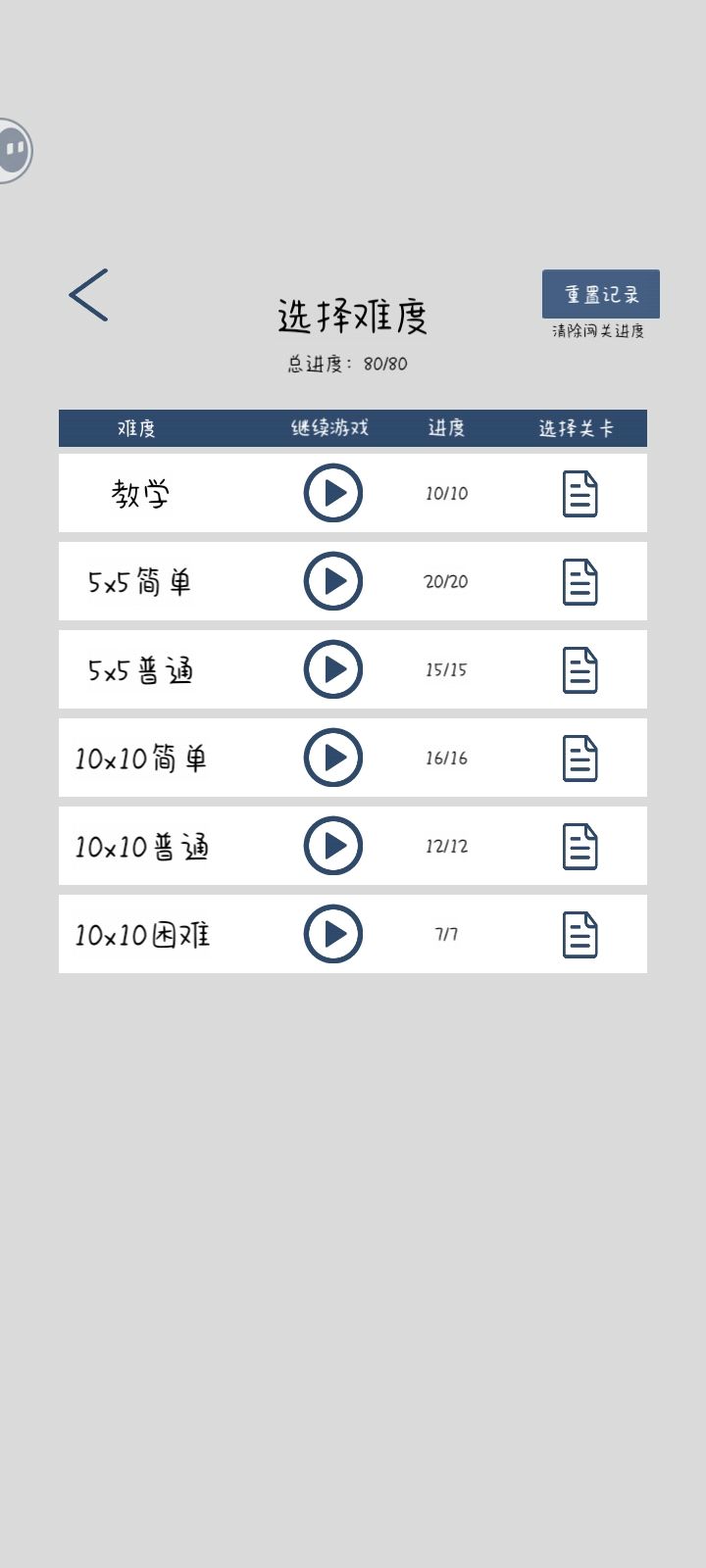Go back using the arrow
706x1568 pixels.
(x=88, y=295)
